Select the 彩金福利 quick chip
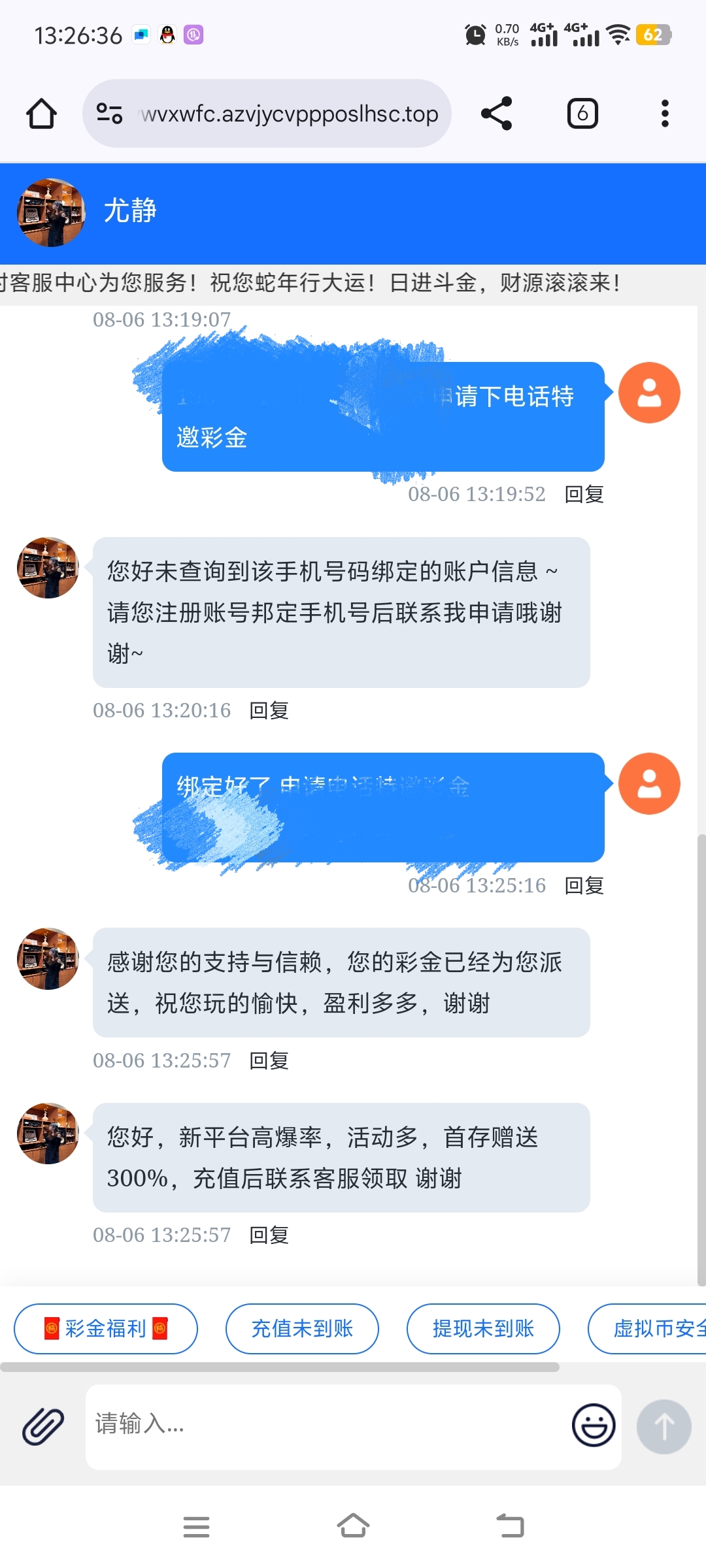This screenshot has height=1568, width=706. (x=106, y=1328)
